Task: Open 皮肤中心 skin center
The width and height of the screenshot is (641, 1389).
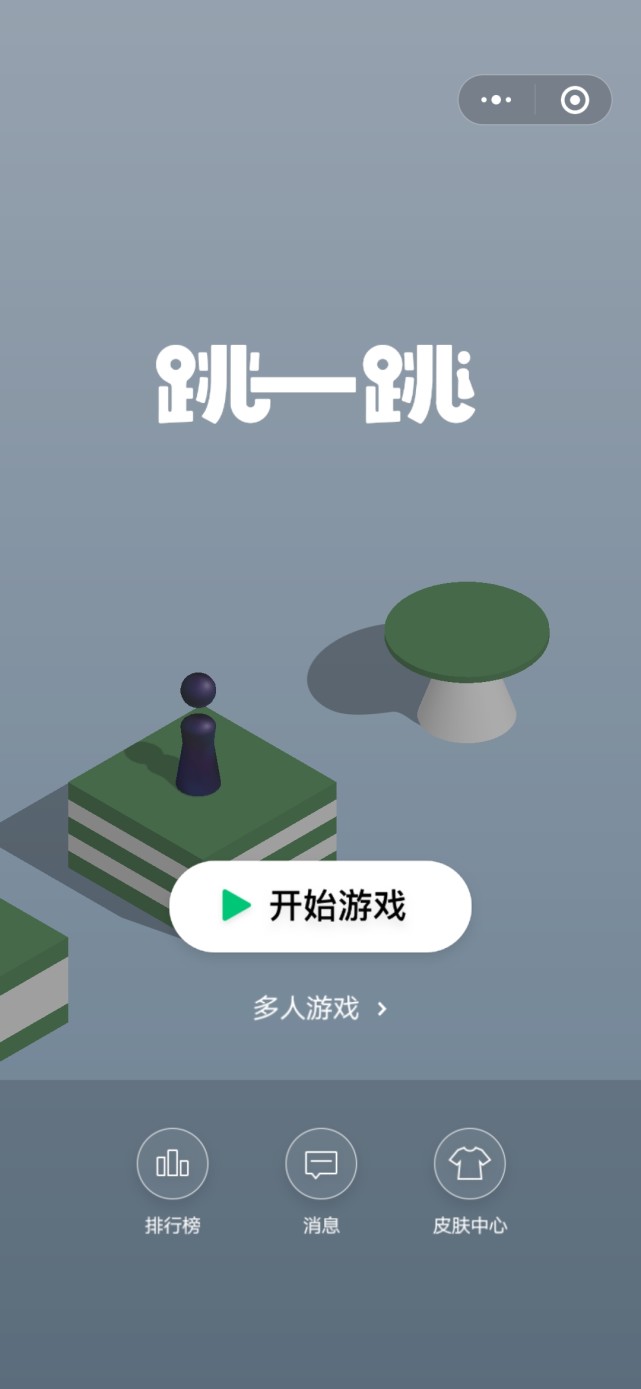Action: pos(469,1164)
